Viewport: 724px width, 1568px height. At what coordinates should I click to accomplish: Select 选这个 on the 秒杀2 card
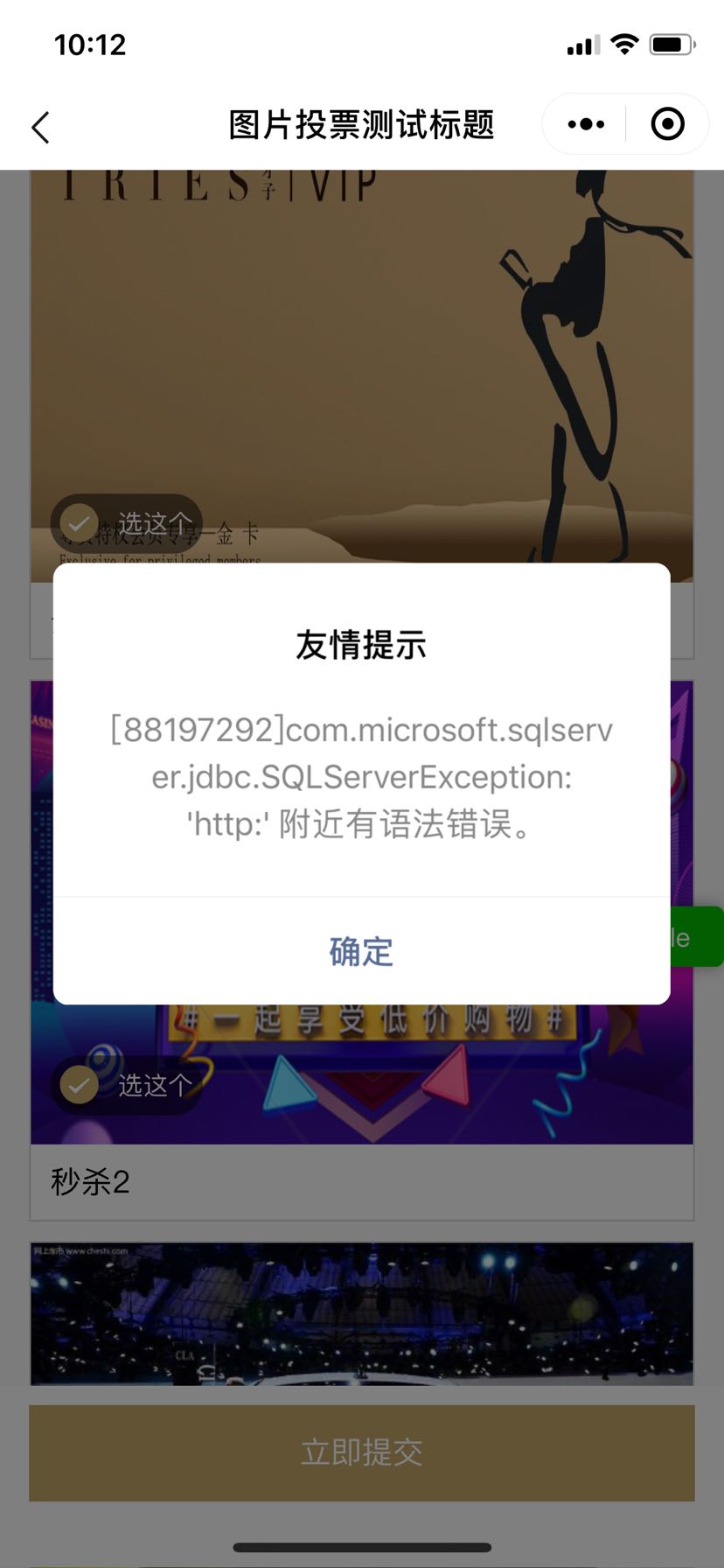127,1085
